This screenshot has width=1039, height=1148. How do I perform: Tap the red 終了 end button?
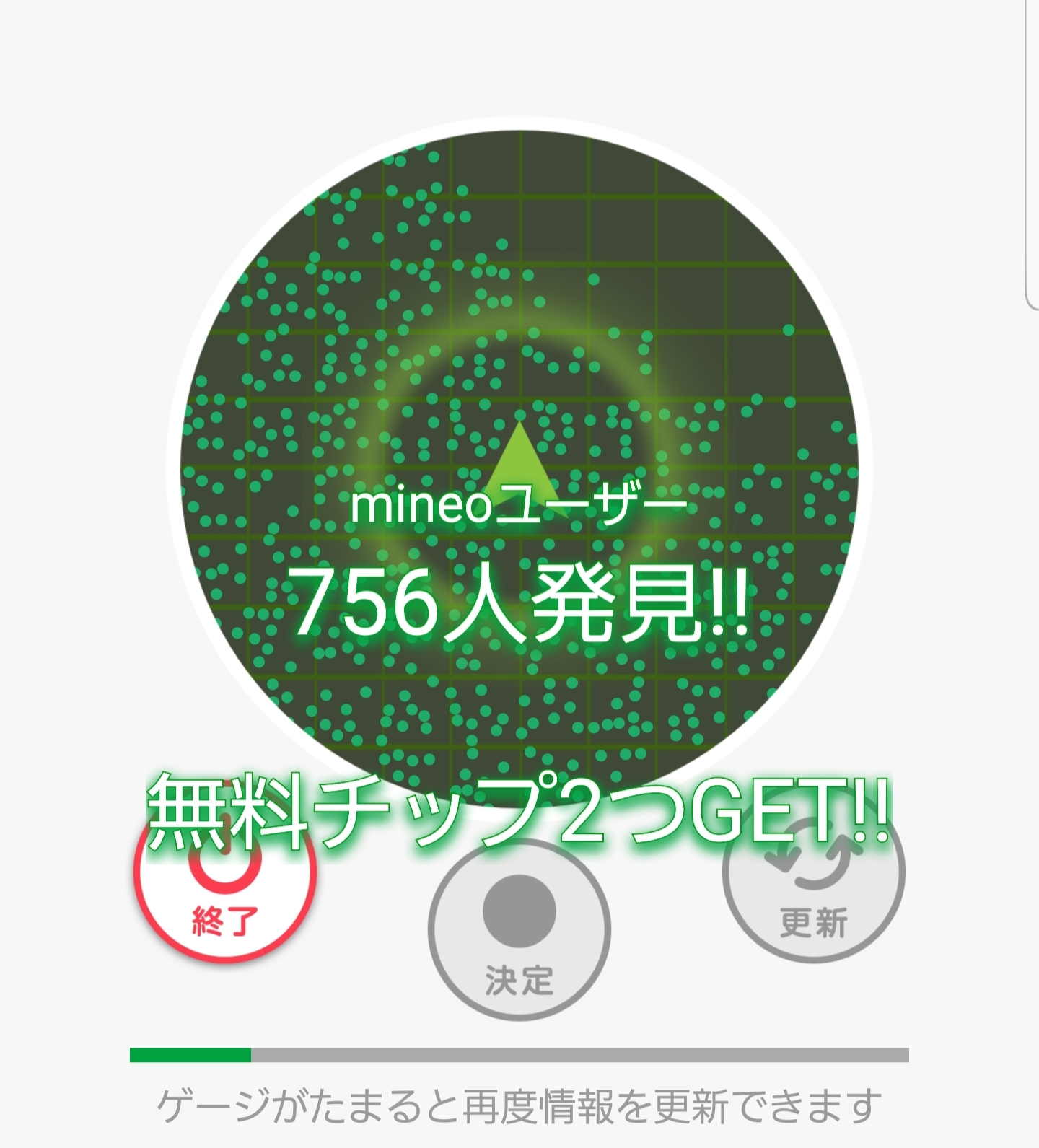point(225,873)
